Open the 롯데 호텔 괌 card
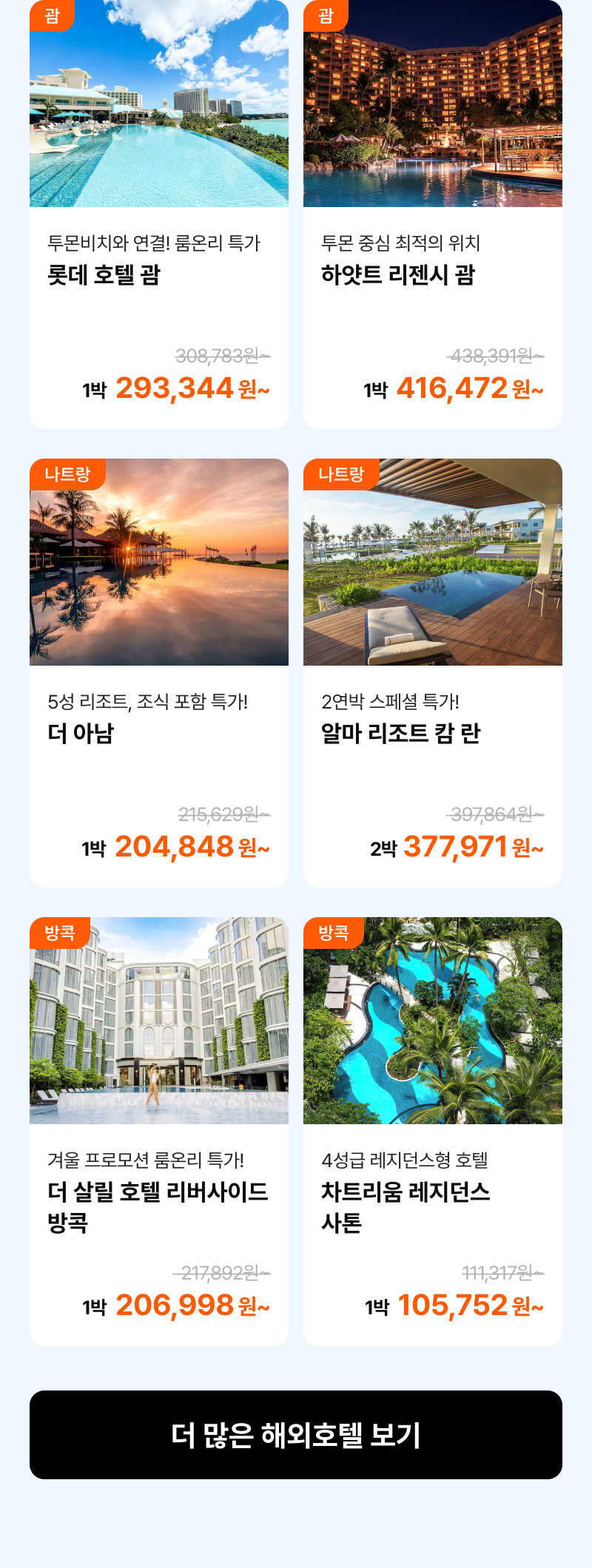The height and width of the screenshot is (1568, 592). (159, 214)
